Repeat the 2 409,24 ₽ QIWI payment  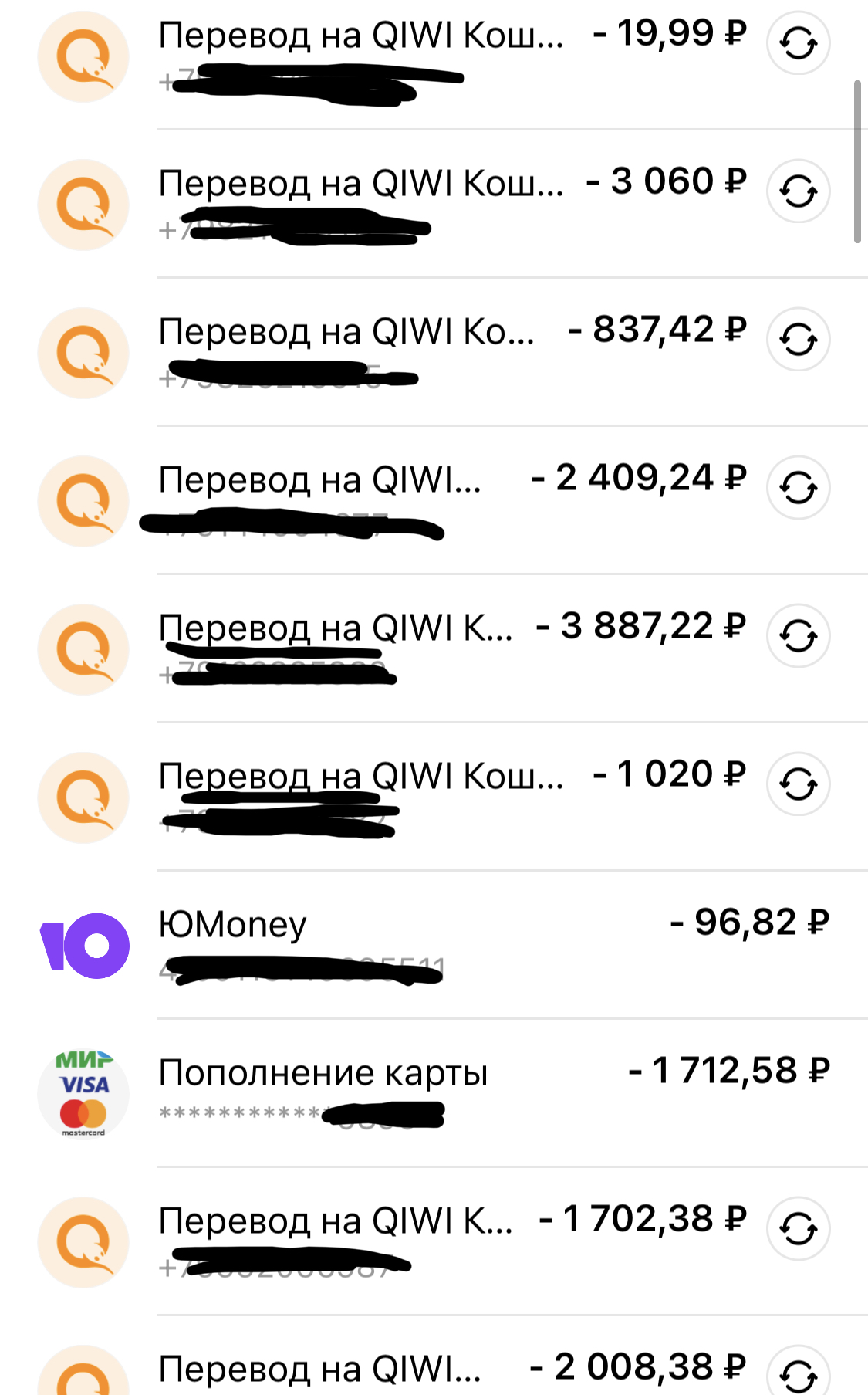coord(798,488)
